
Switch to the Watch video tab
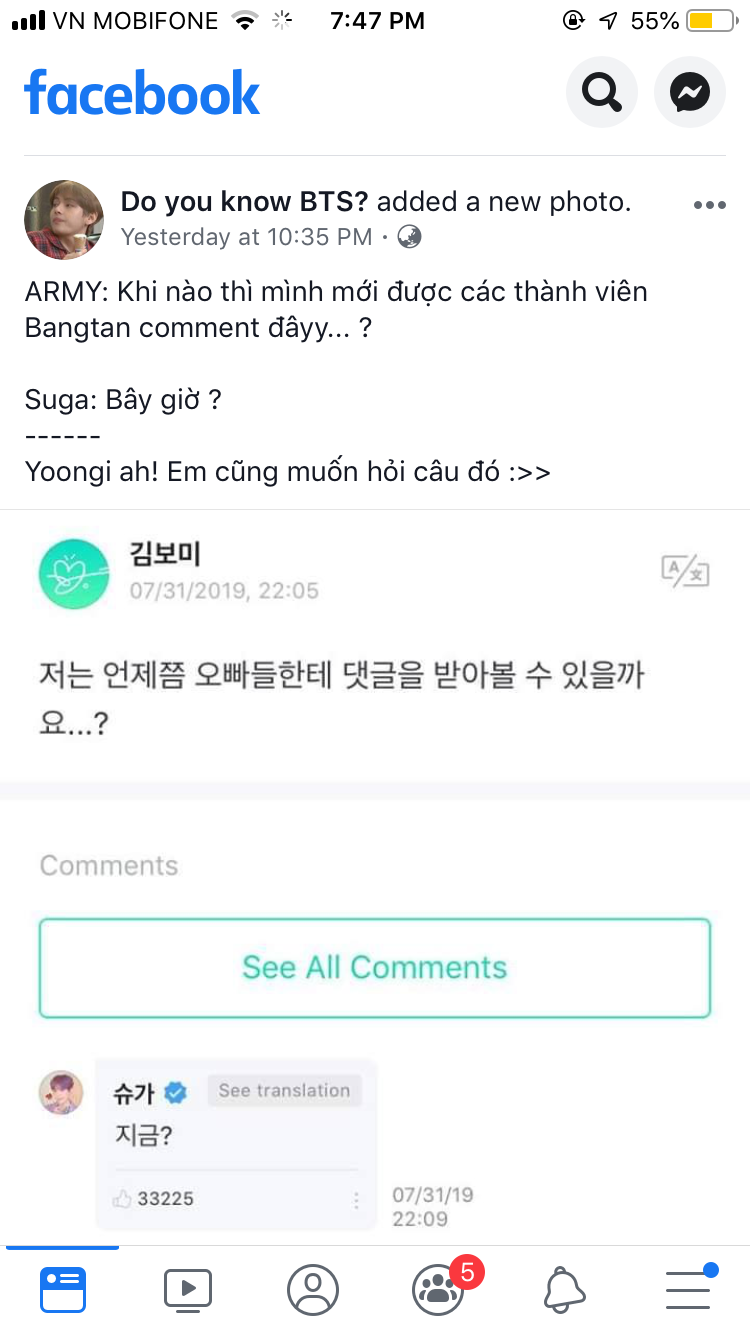[x=188, y=1289]
